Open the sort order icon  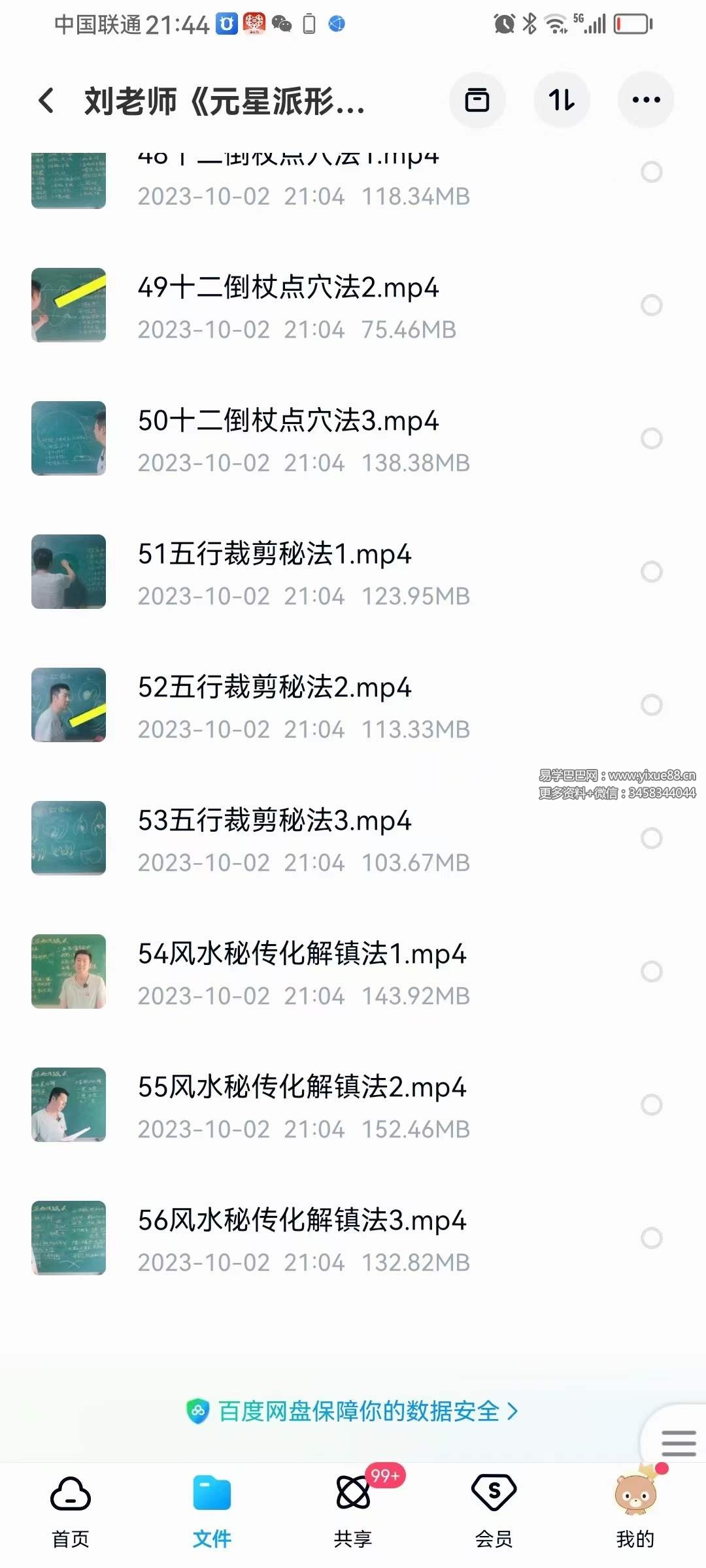[562, 100]
